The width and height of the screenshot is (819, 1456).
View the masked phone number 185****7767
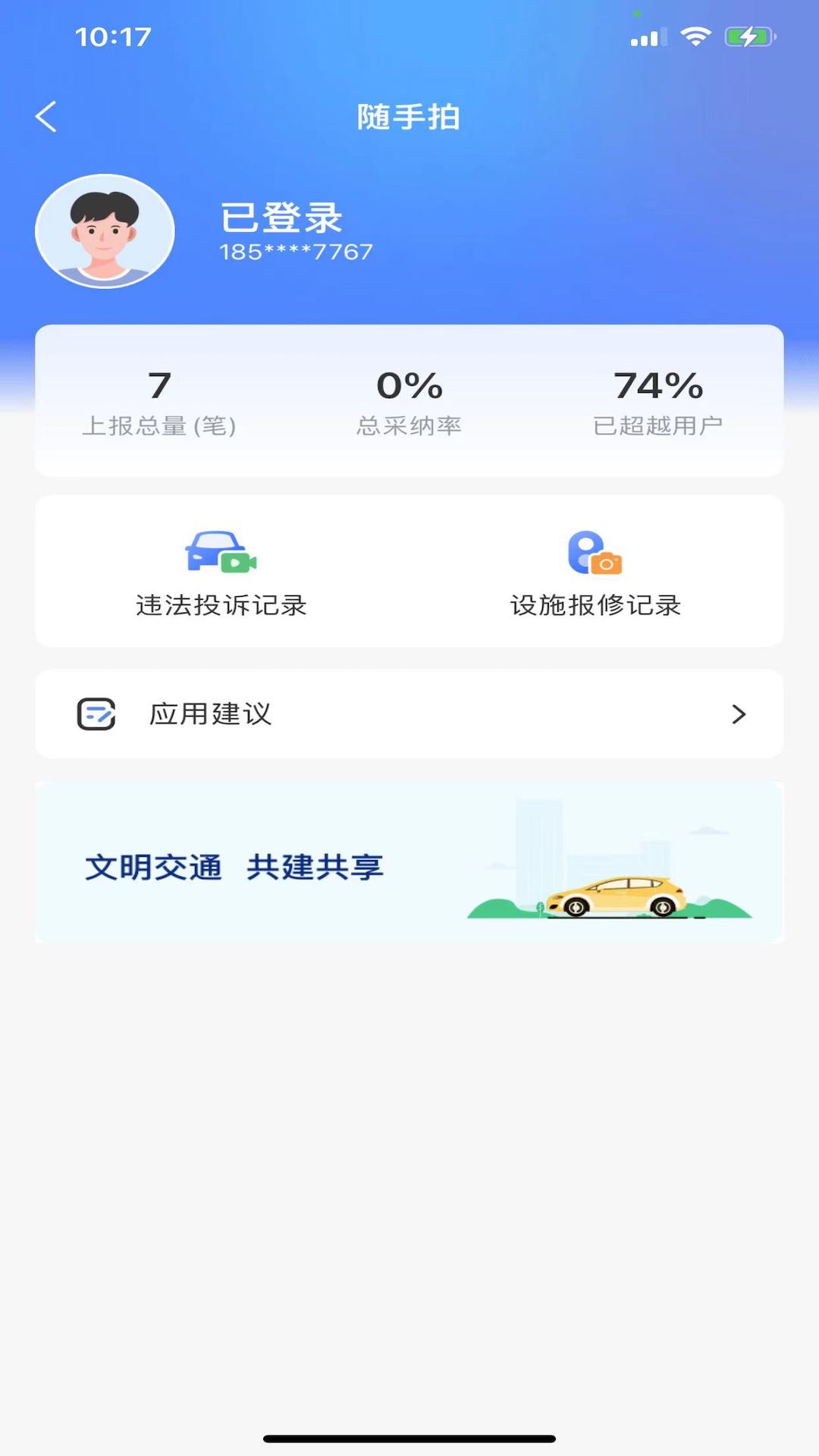pos(296,251)
